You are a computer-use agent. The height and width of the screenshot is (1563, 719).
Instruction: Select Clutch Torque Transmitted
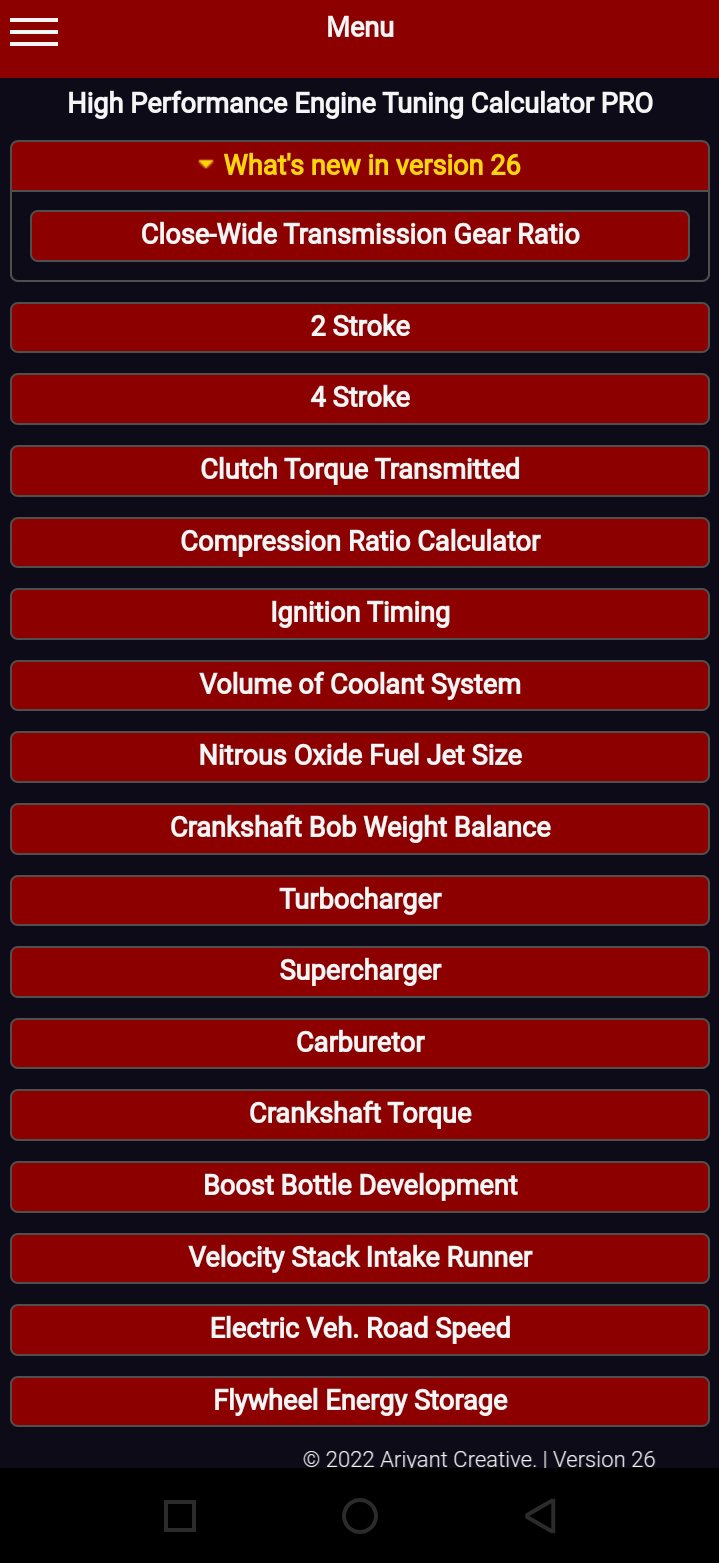coord(360,470)
